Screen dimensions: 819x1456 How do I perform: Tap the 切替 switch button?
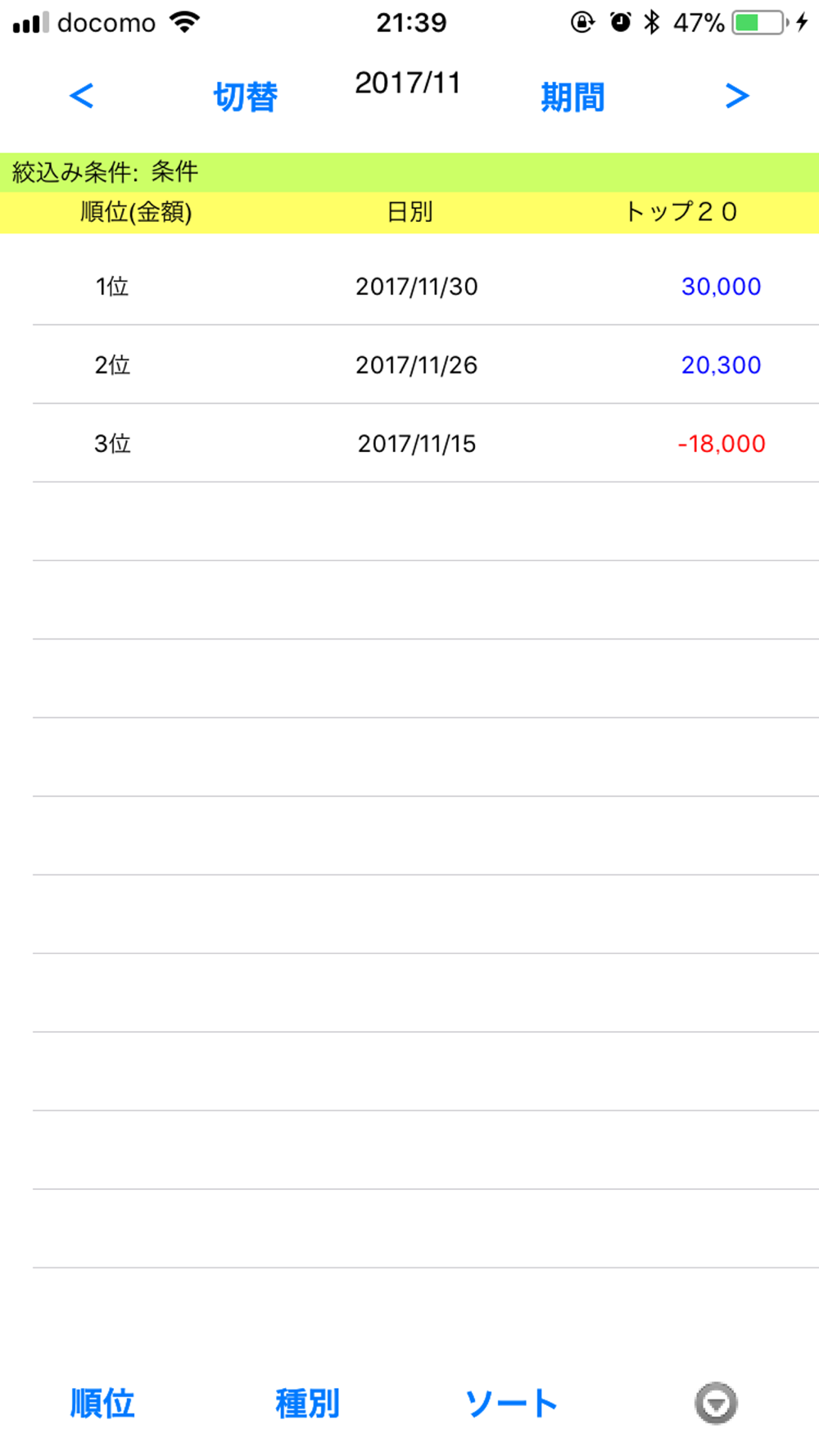pos(245,97)
